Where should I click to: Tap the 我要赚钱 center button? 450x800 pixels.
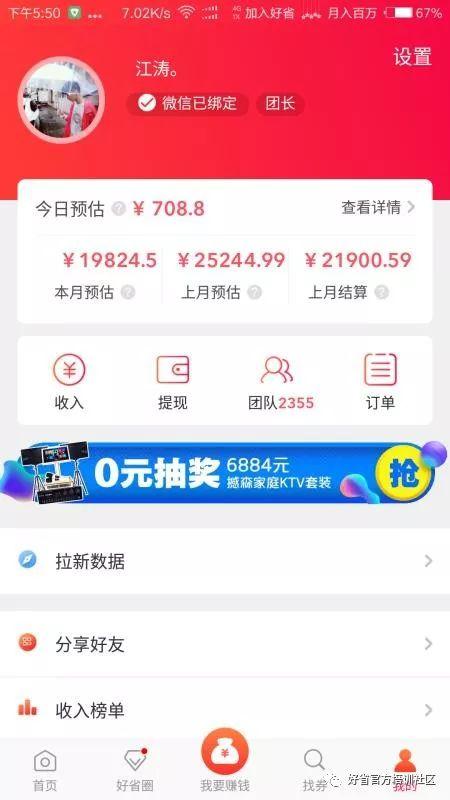pos(225,761)
